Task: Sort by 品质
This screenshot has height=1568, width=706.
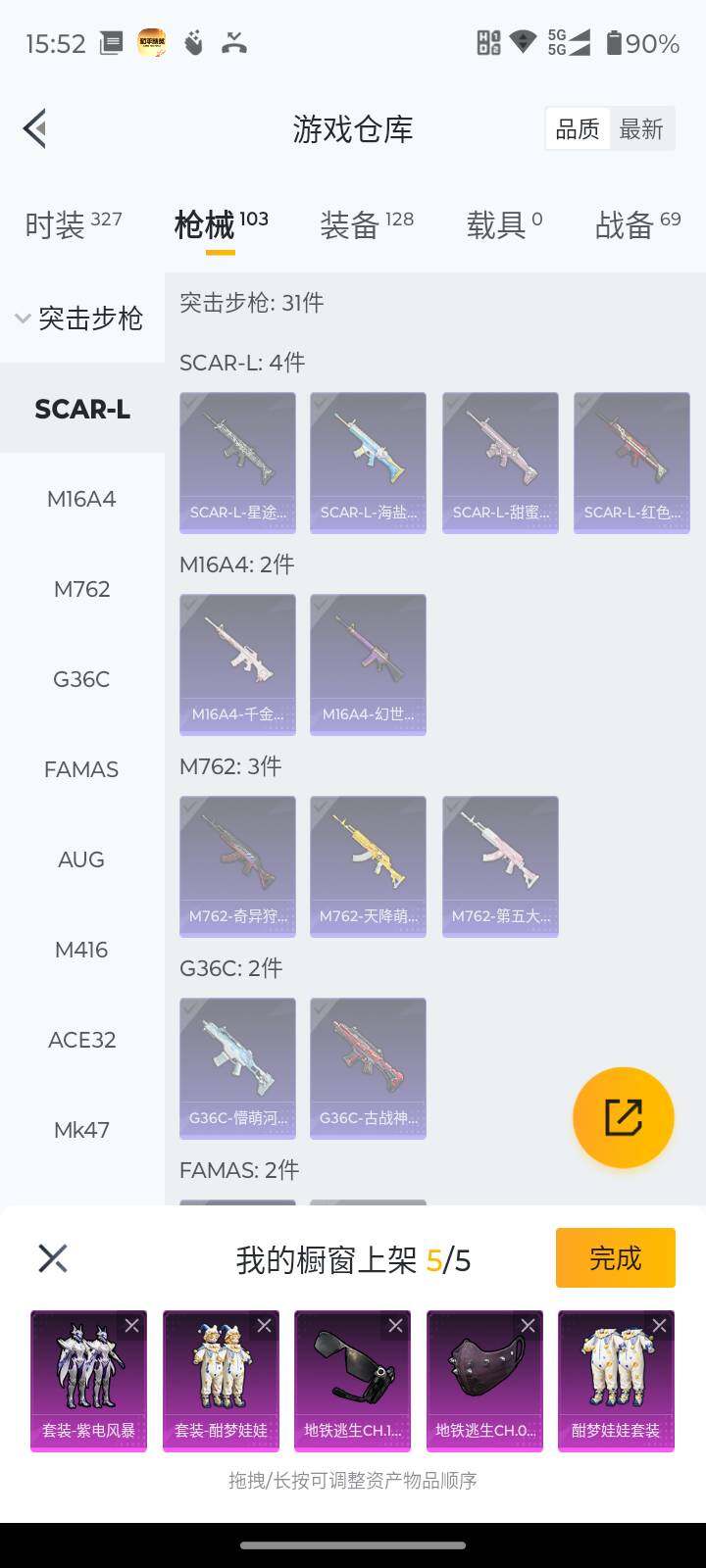Action: [578, 129]
